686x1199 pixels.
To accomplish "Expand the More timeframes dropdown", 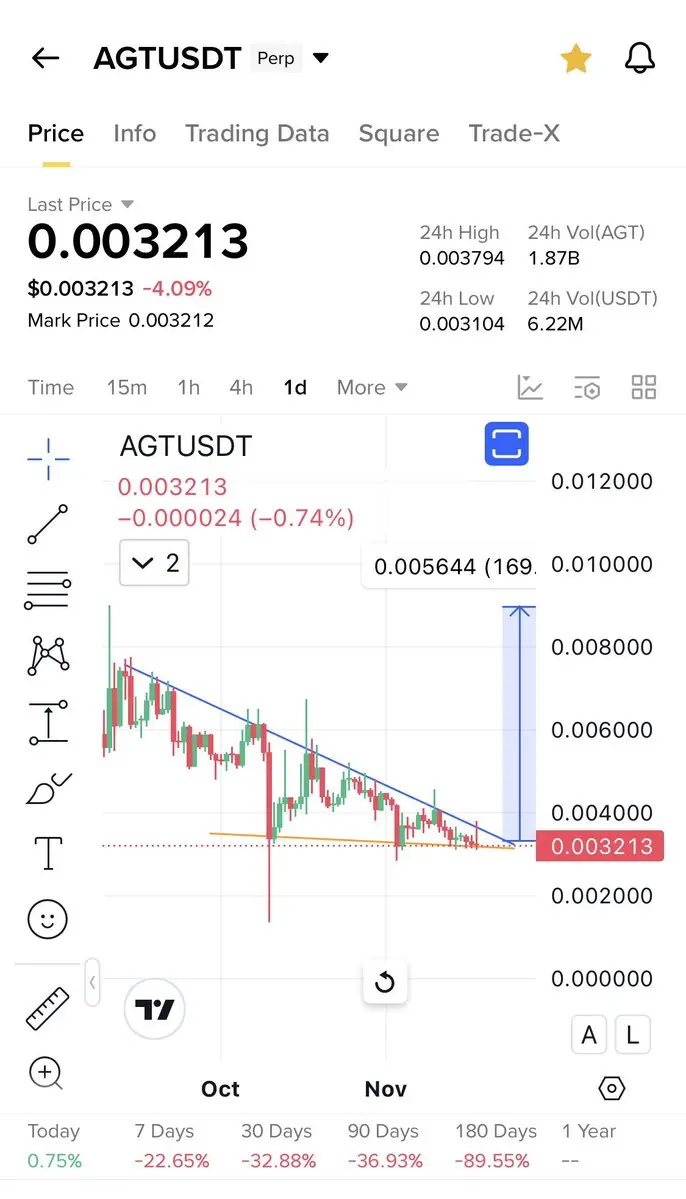I will tap(372, 387).
